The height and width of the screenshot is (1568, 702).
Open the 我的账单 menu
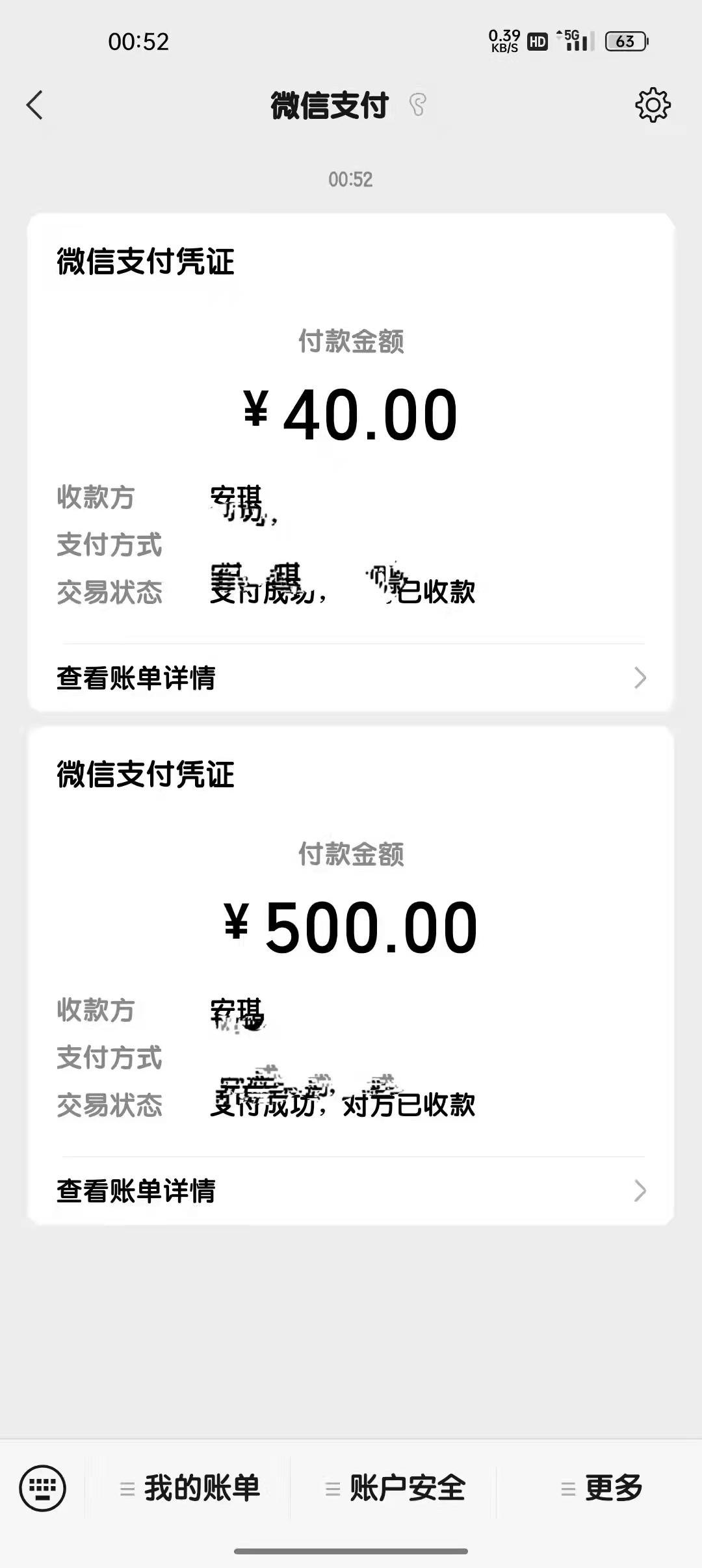190,1488
